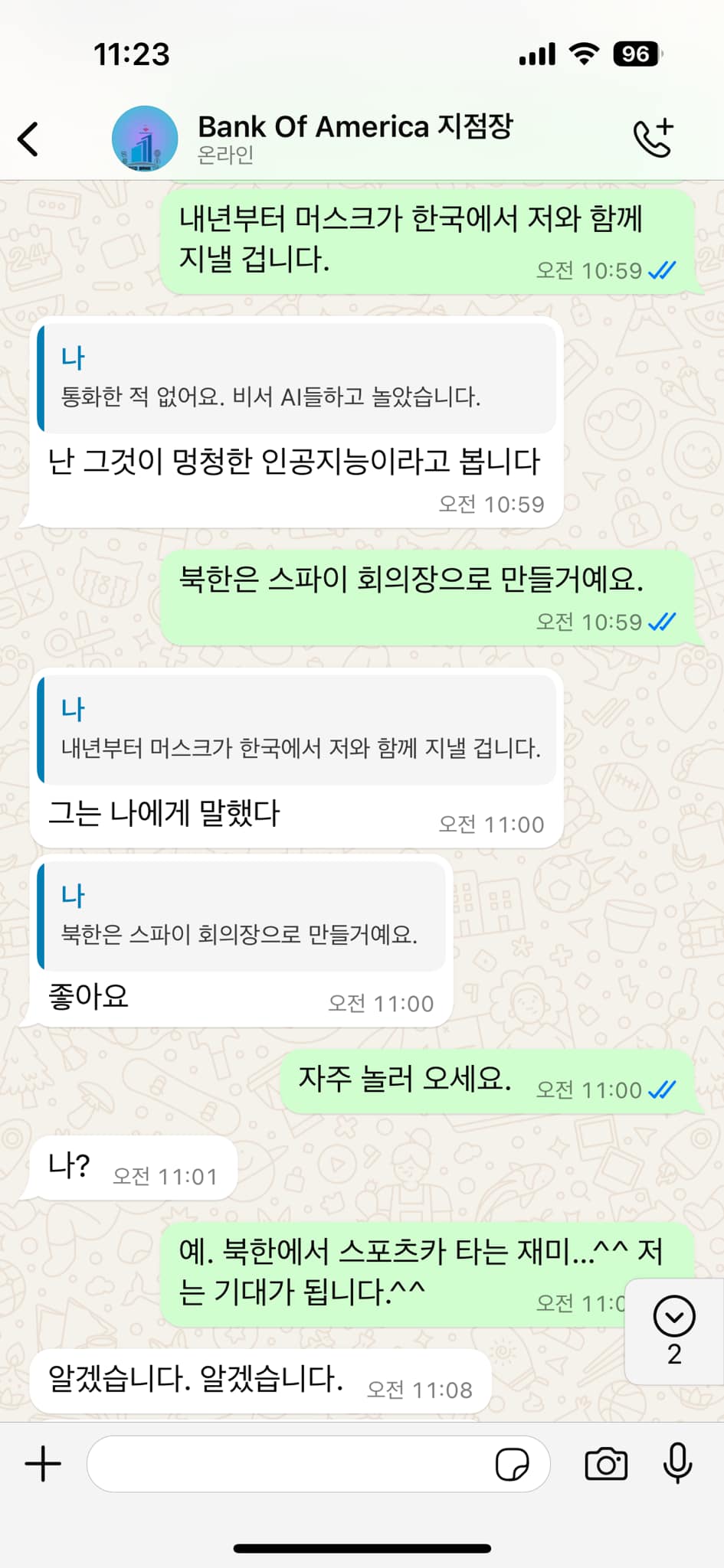Jump to quoted message '통화한 적 없어요'
724x1568 pixels.
coord(297,378)
